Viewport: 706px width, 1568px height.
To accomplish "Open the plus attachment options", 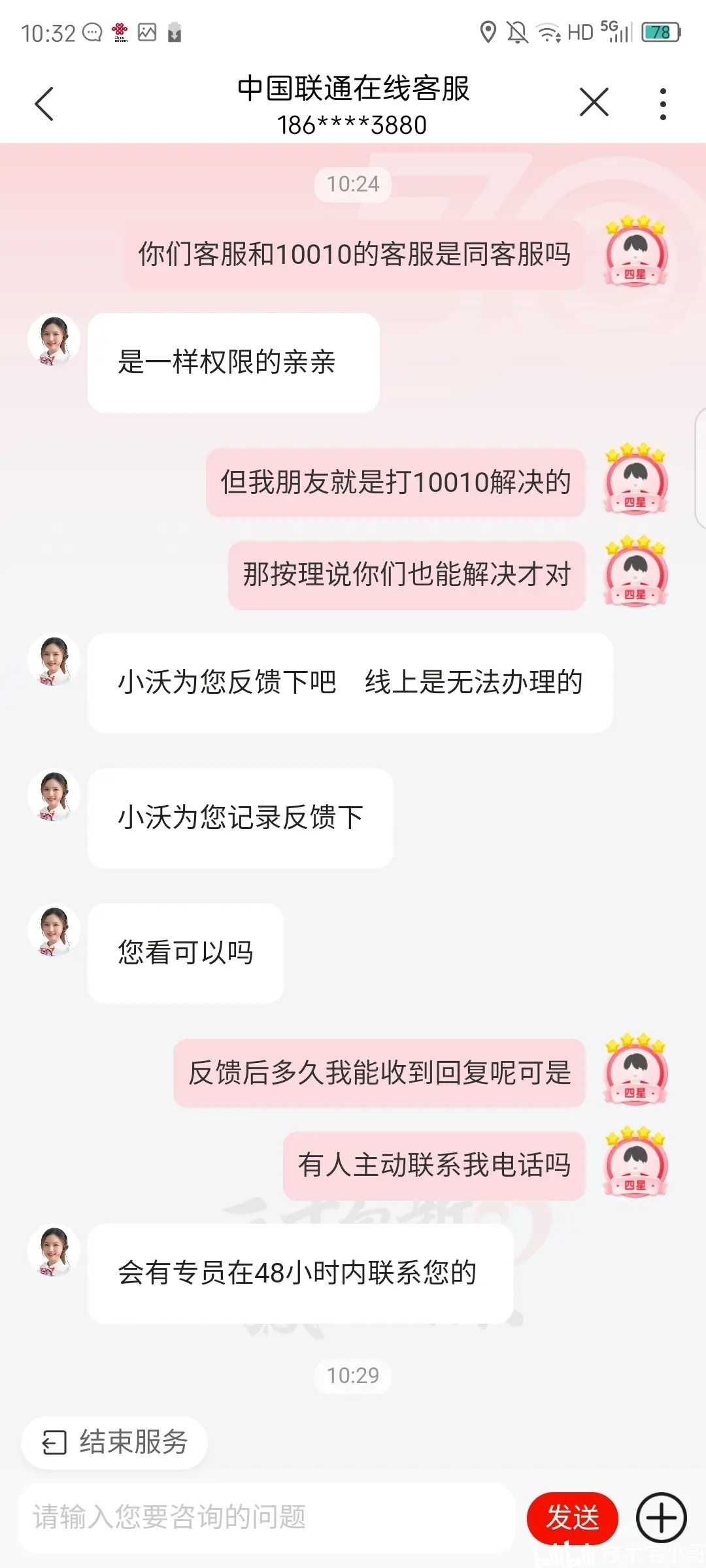I will click(661, 1517).
